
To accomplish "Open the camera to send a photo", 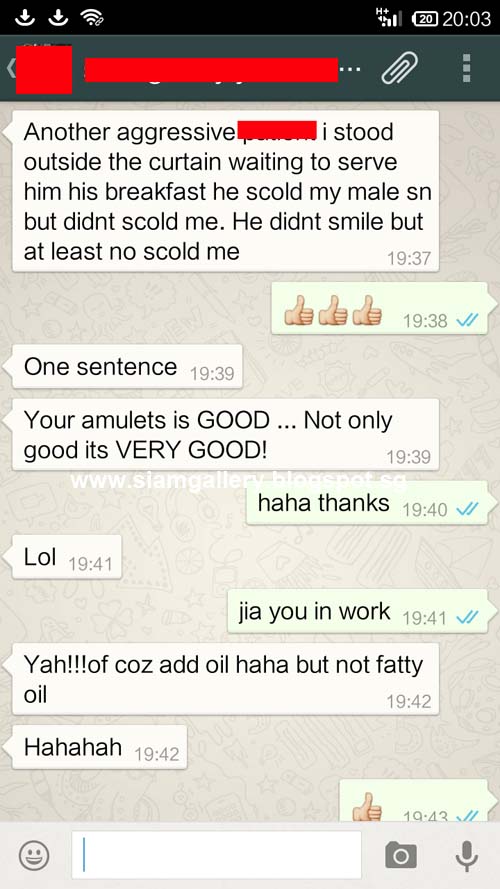I will point(401,856).
